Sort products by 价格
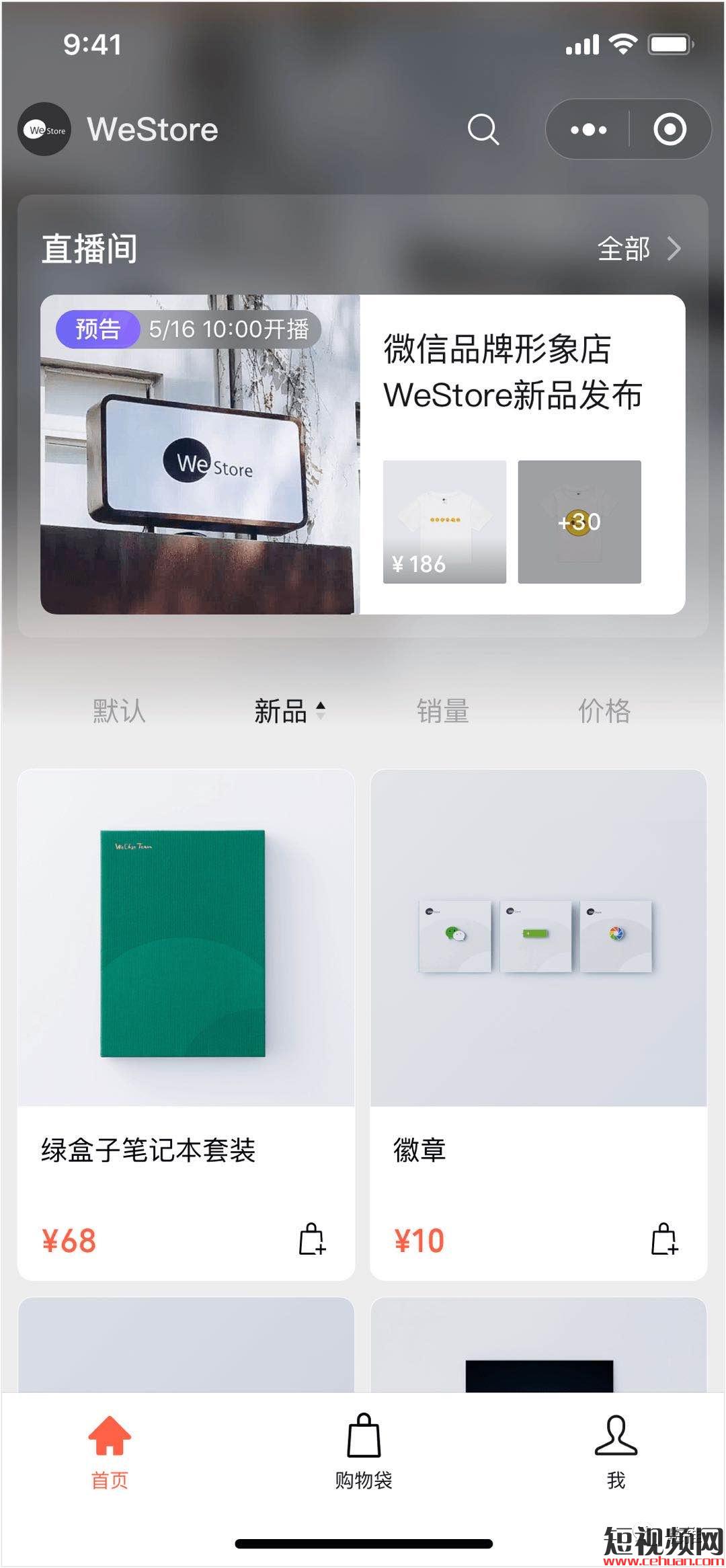The image size is (726, 1568). point(604,711)
